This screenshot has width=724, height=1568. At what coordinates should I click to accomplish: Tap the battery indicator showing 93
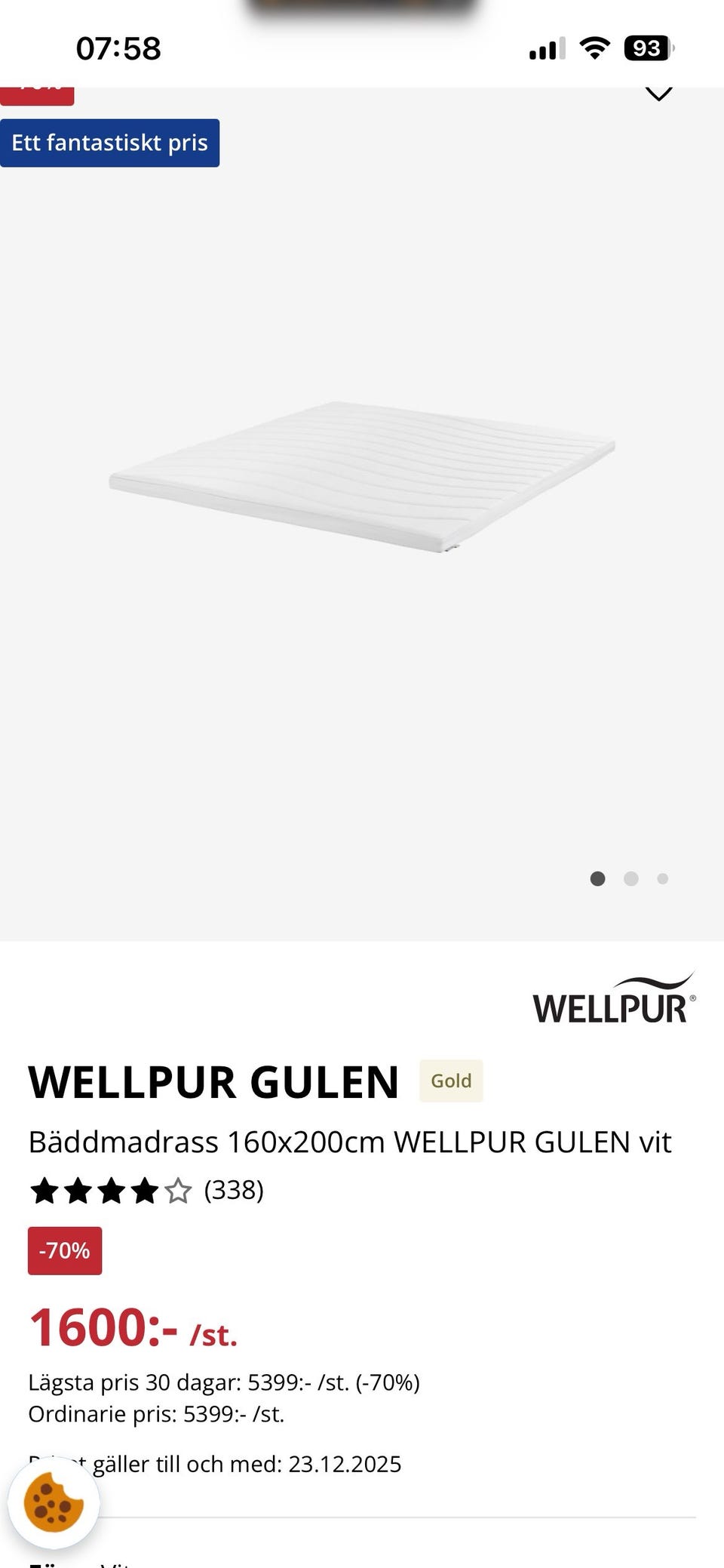[646, 48]
